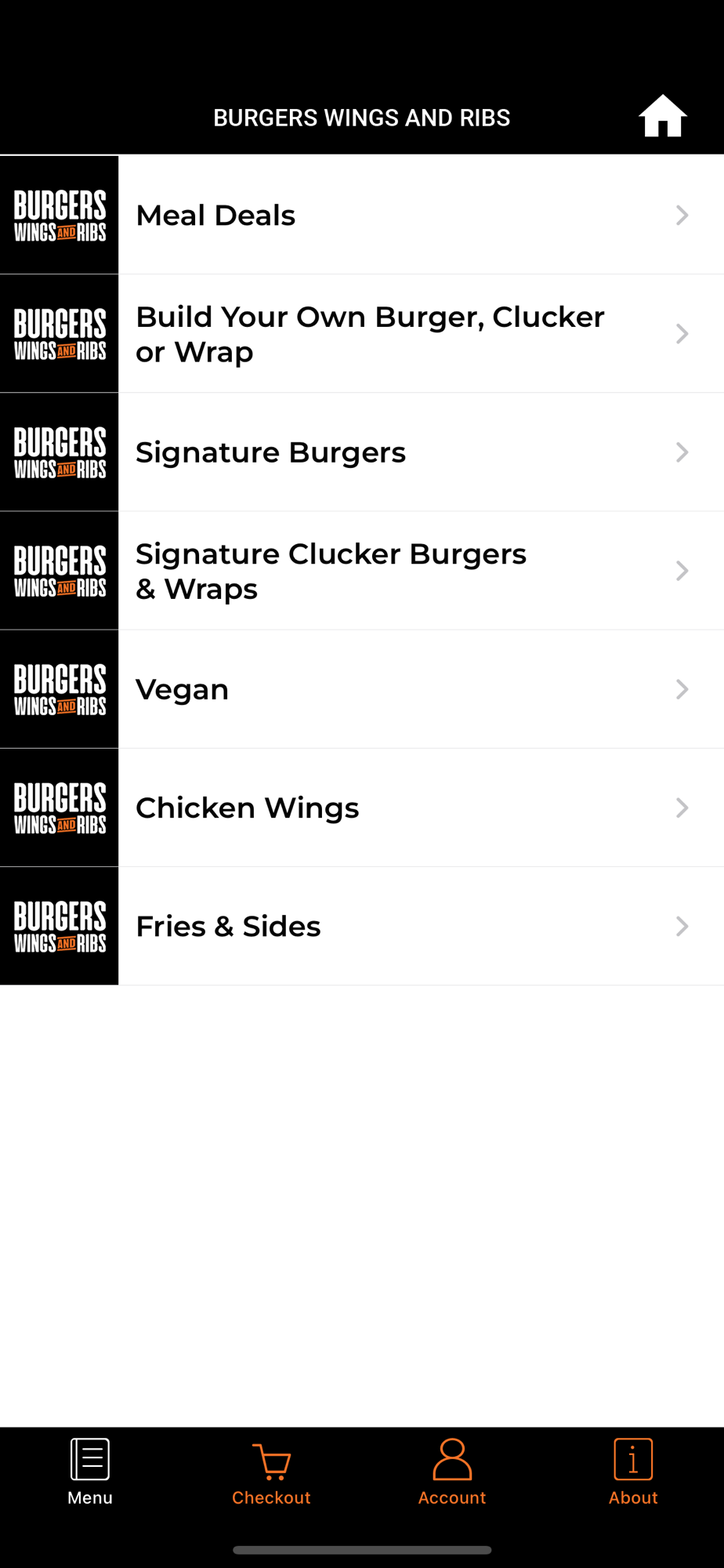
Task: Go to the home screen icon
Action: pyautogui.click(x=662, y=117)
